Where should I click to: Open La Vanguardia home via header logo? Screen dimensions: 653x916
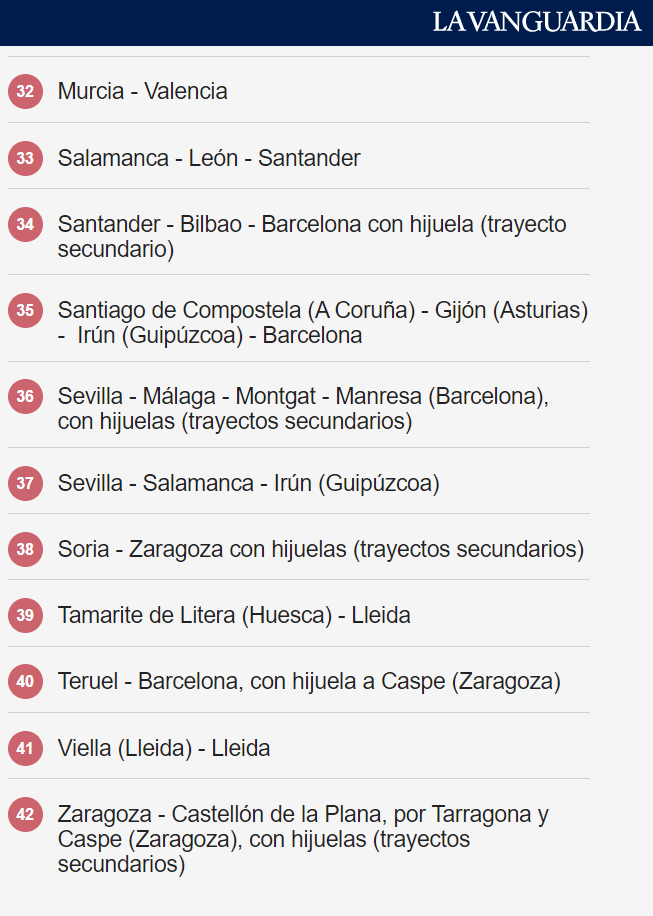click(x=536, y=22)
